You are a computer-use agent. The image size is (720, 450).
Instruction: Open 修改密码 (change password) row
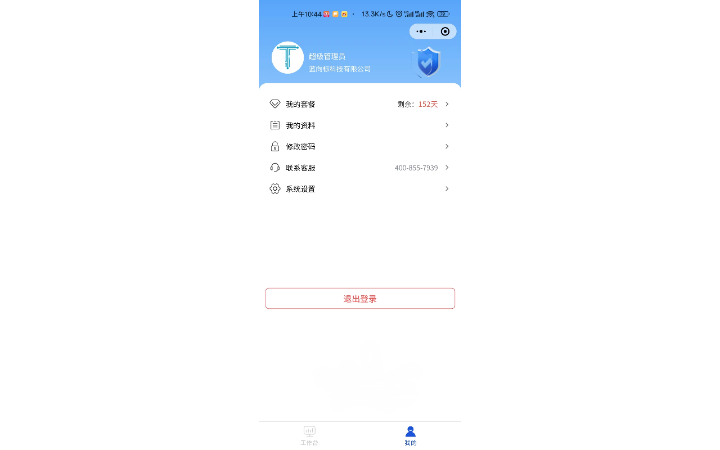[359, 146]
